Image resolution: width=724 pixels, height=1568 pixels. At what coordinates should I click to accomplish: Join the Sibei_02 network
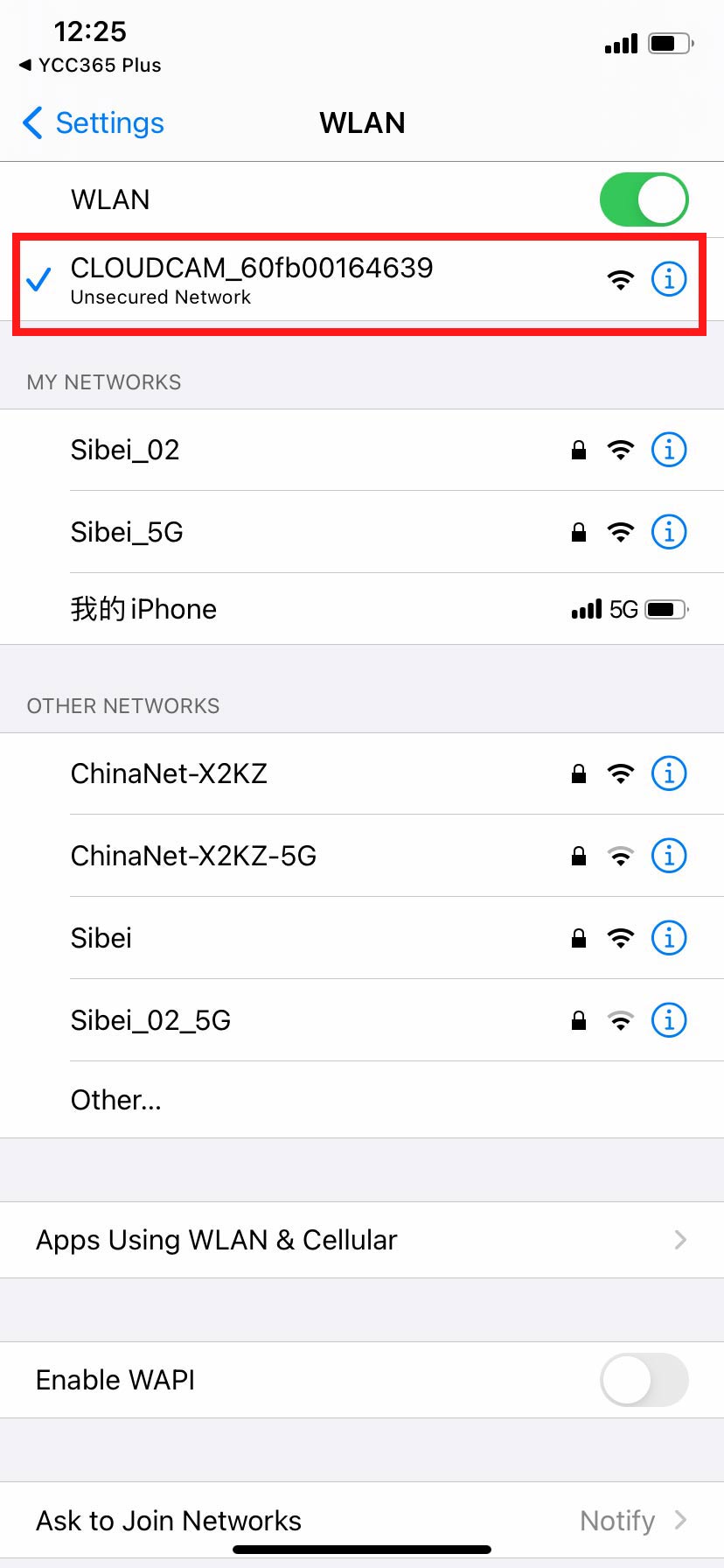coord(125,450)
